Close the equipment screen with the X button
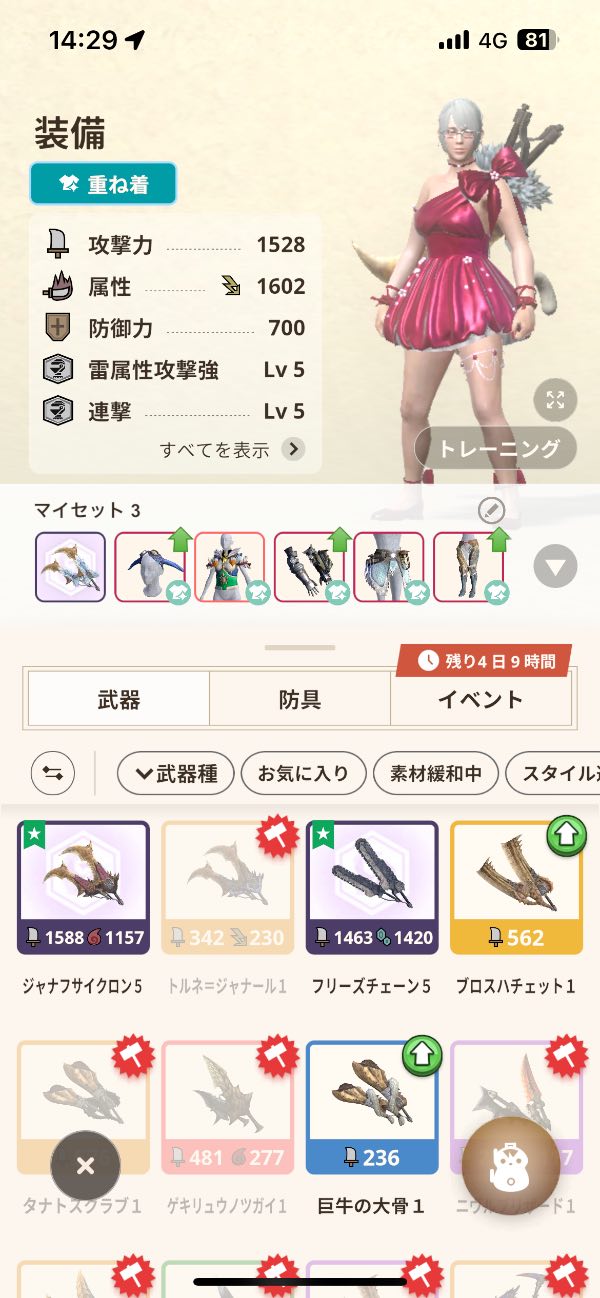This screenshot has width=600, height=1298. coord(85,1165)
